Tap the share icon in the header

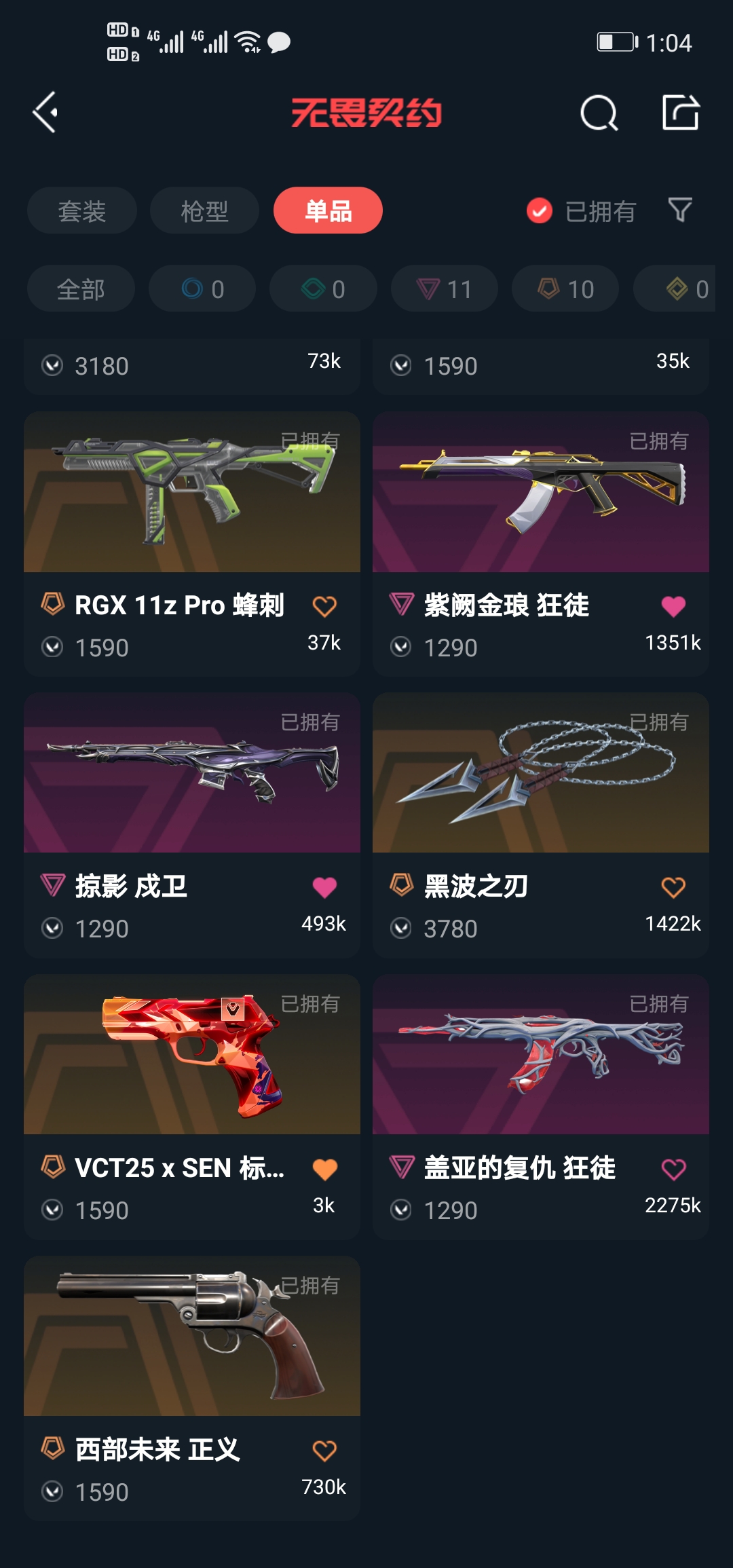680,112
